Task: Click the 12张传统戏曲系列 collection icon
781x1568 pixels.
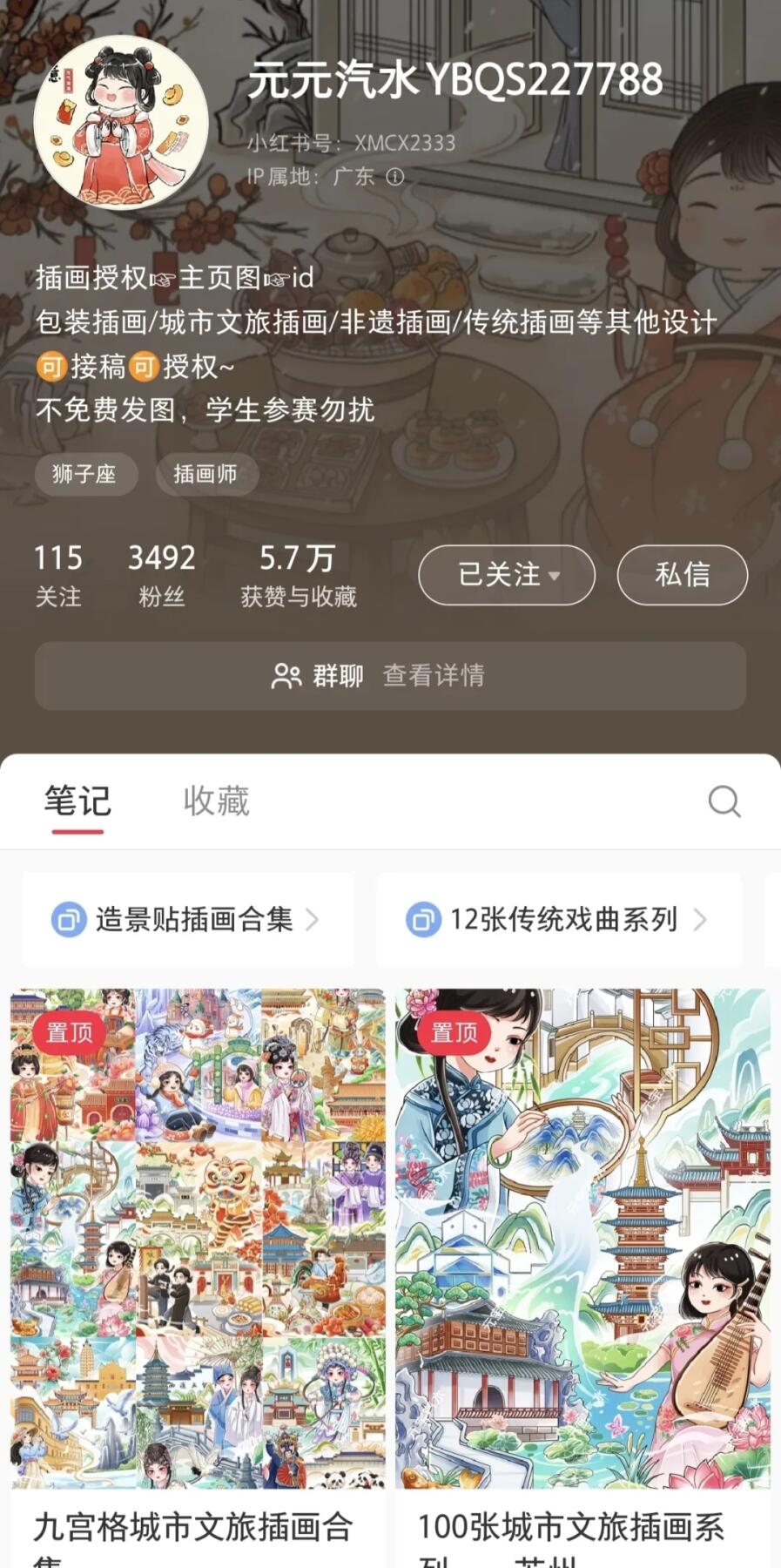Action: click(421, 920)
